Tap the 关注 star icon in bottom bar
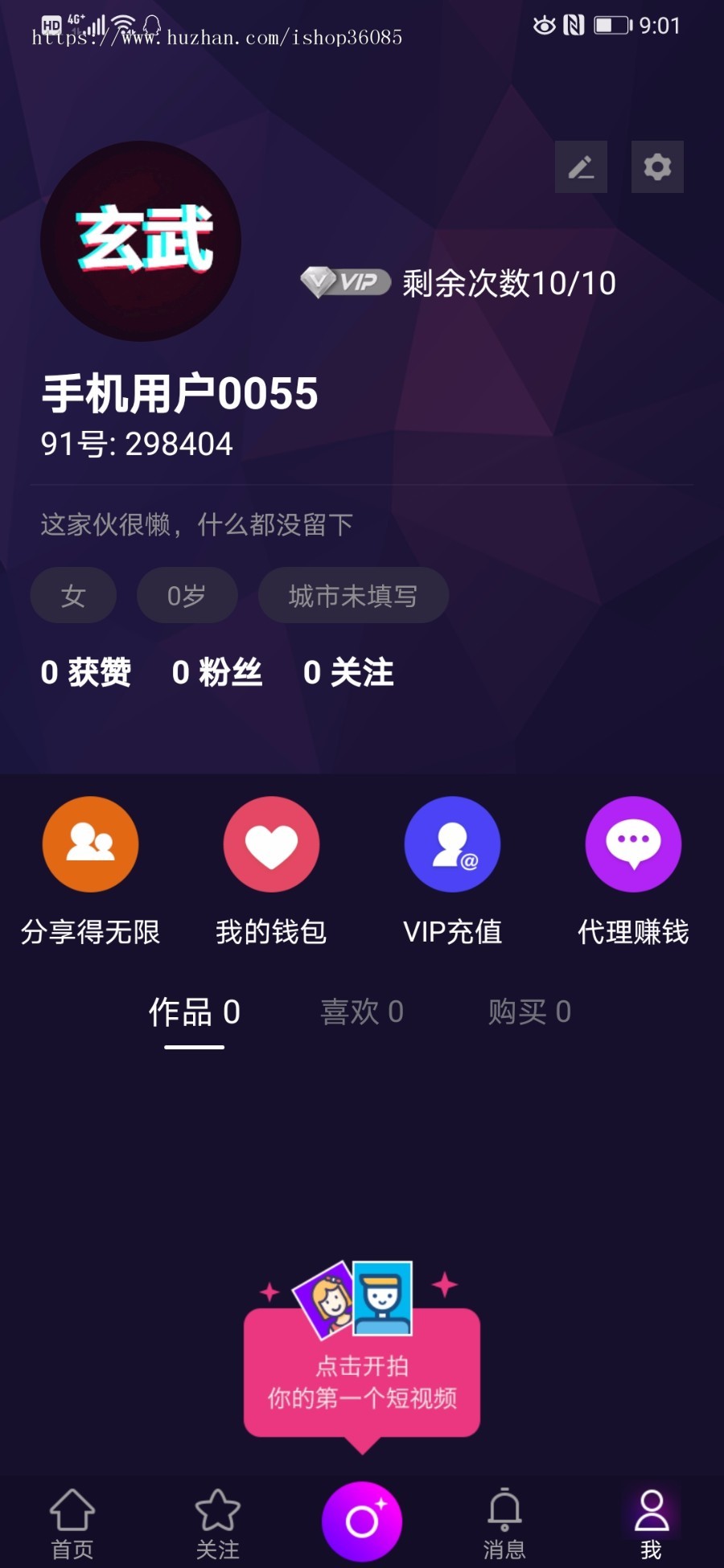This screenshot has width=724, height=1568. [x=217, y=1516]
